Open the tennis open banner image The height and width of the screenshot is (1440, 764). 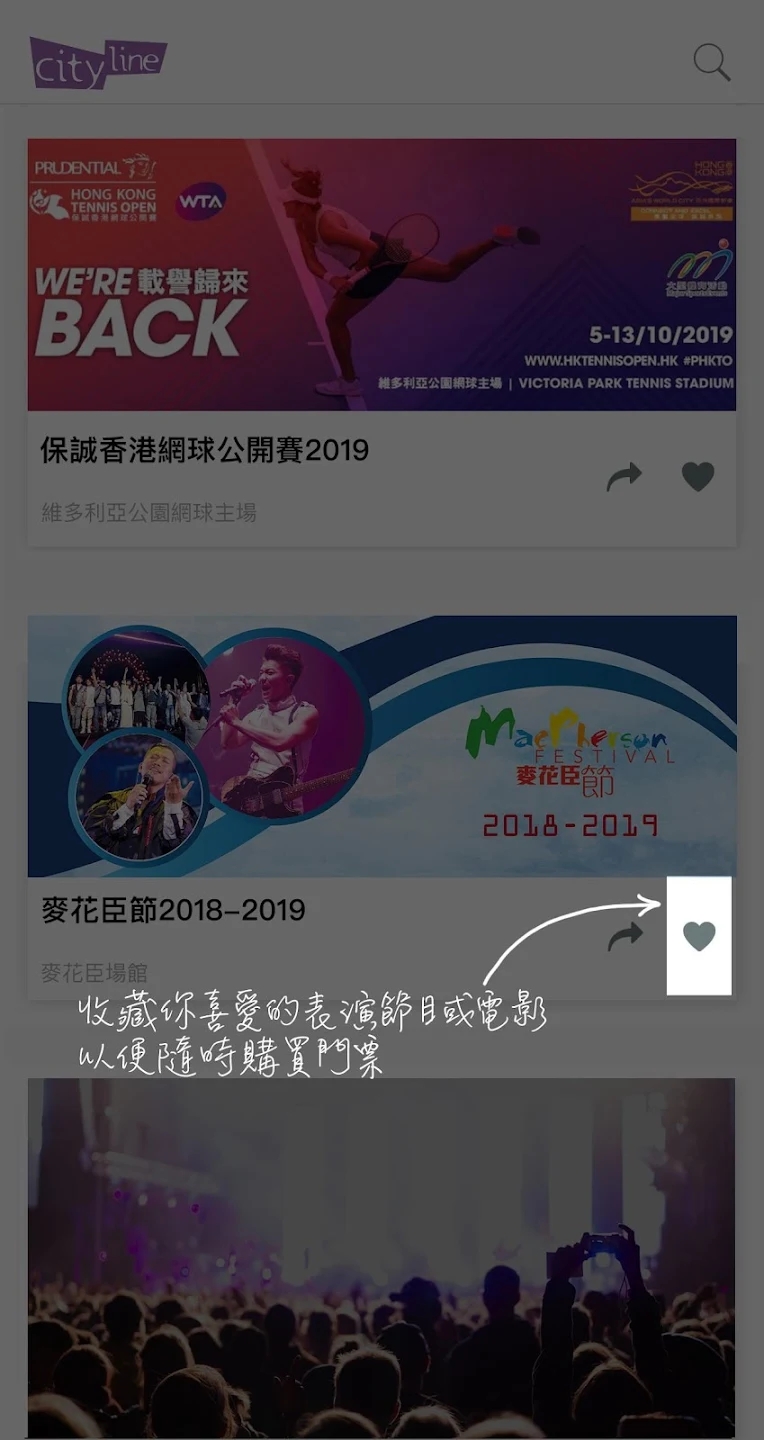click(382, 275)
